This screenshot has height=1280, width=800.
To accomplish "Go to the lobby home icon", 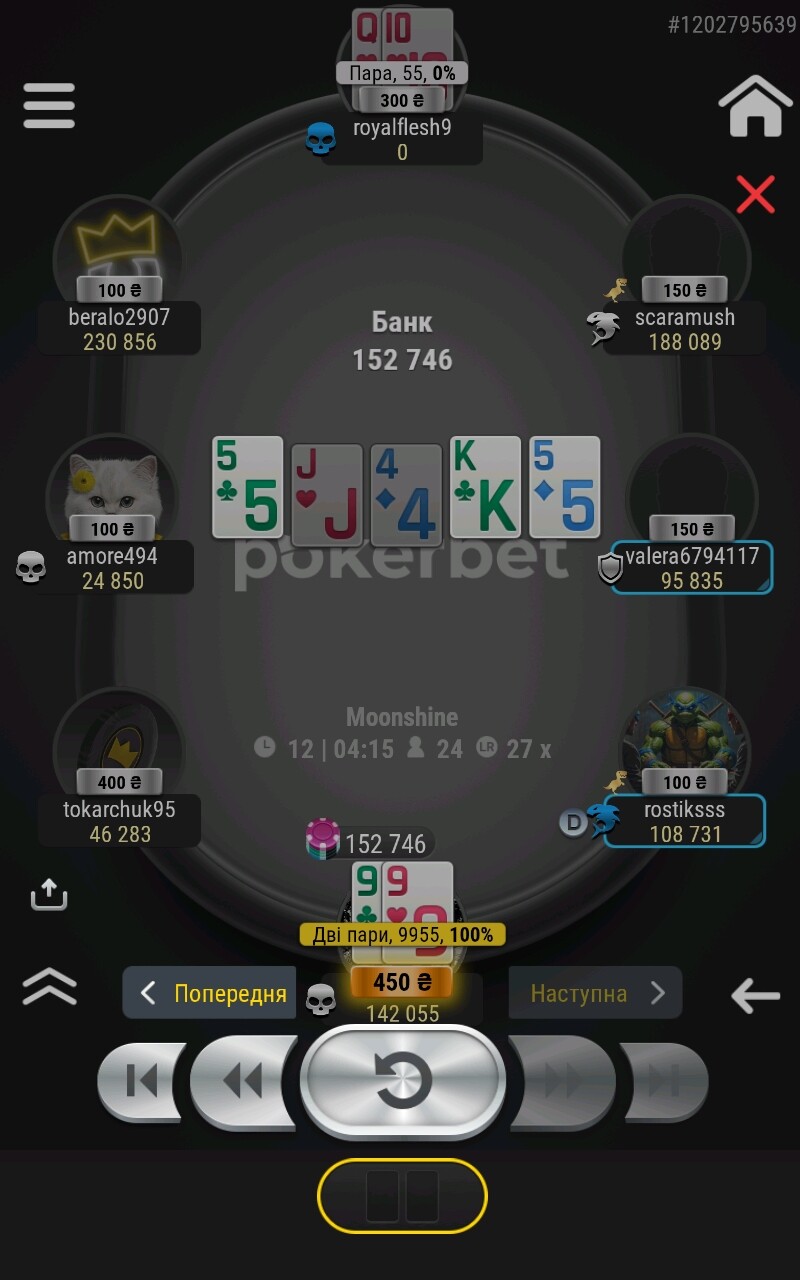I will [x=754, y=108].
